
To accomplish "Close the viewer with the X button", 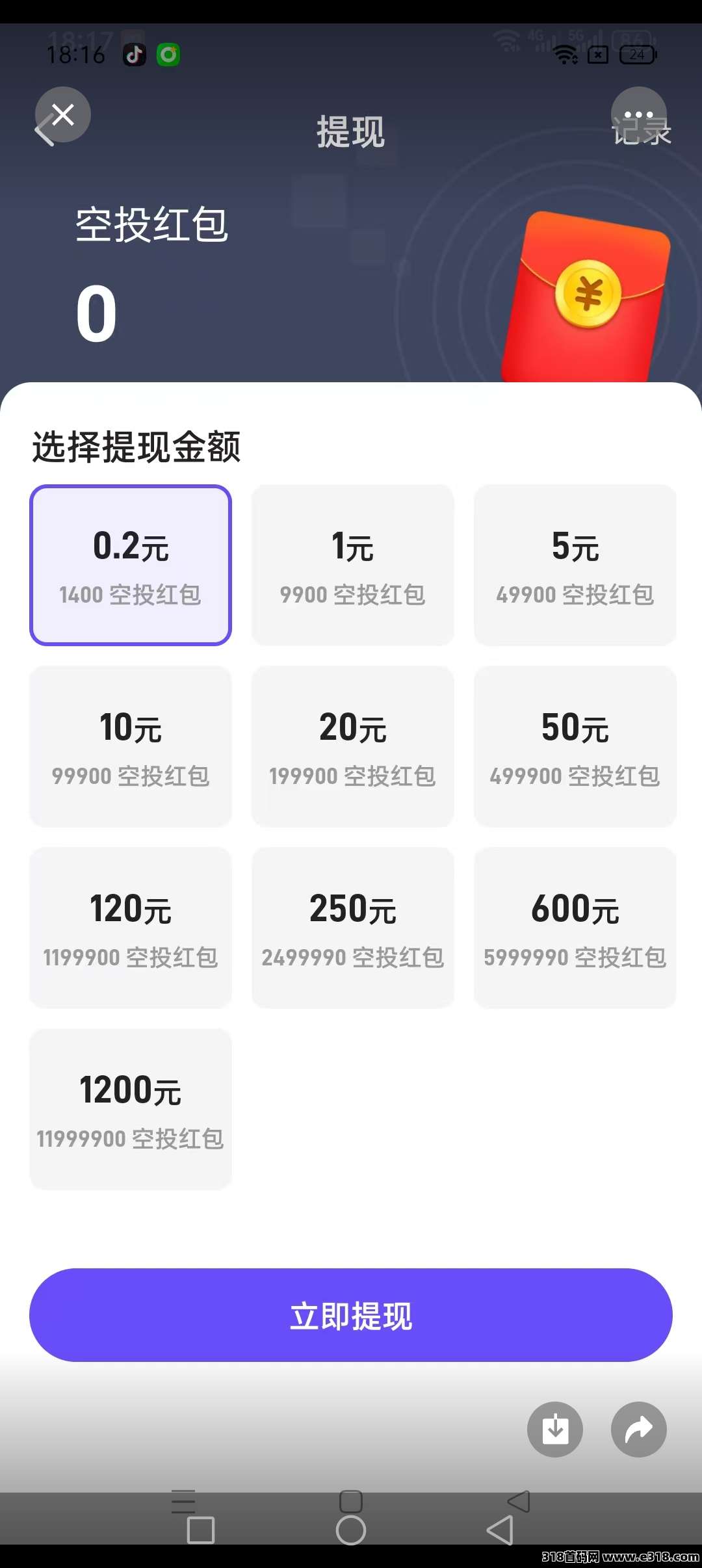I will pos(63,114).
